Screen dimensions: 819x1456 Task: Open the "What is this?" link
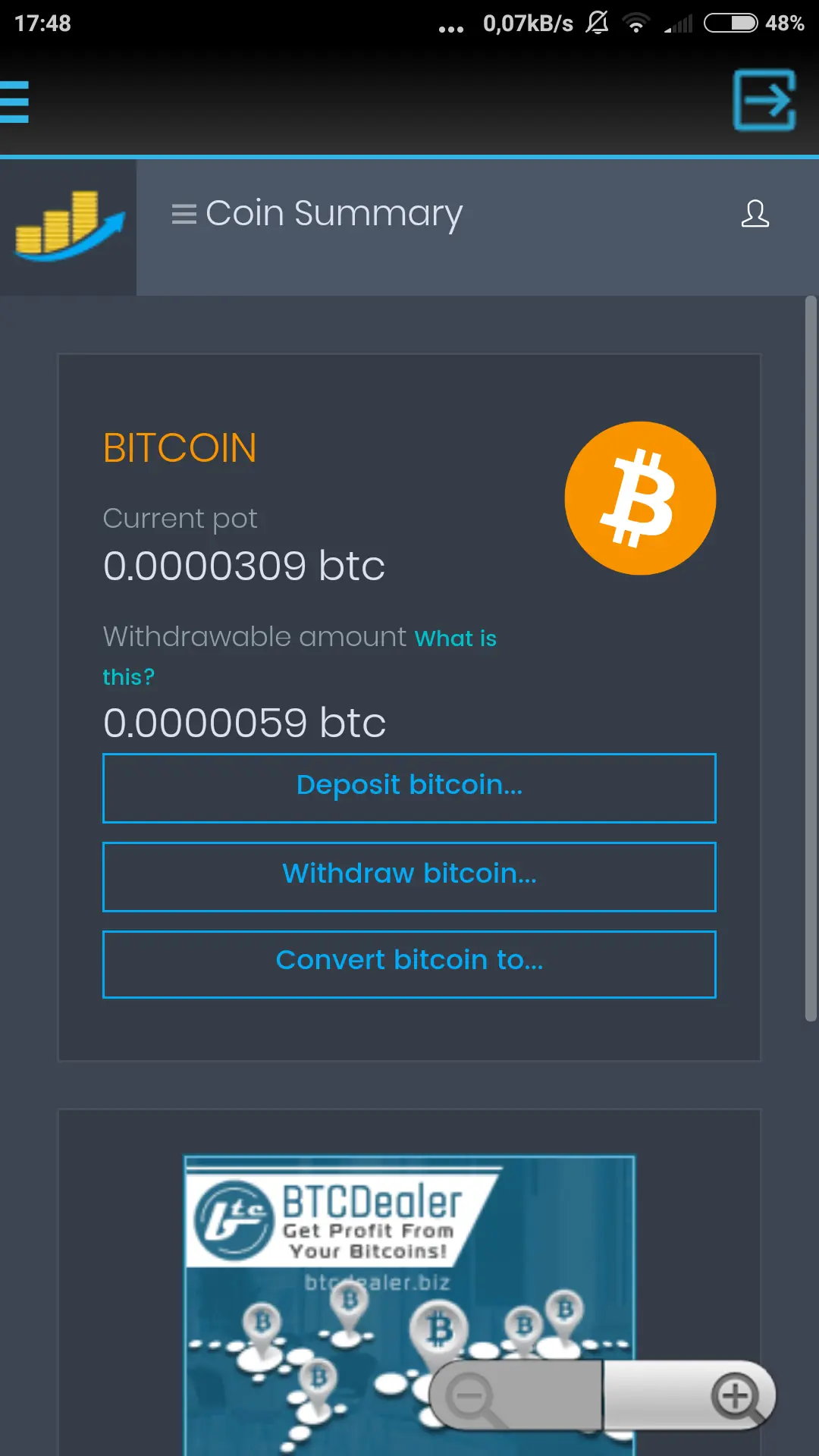455,639
